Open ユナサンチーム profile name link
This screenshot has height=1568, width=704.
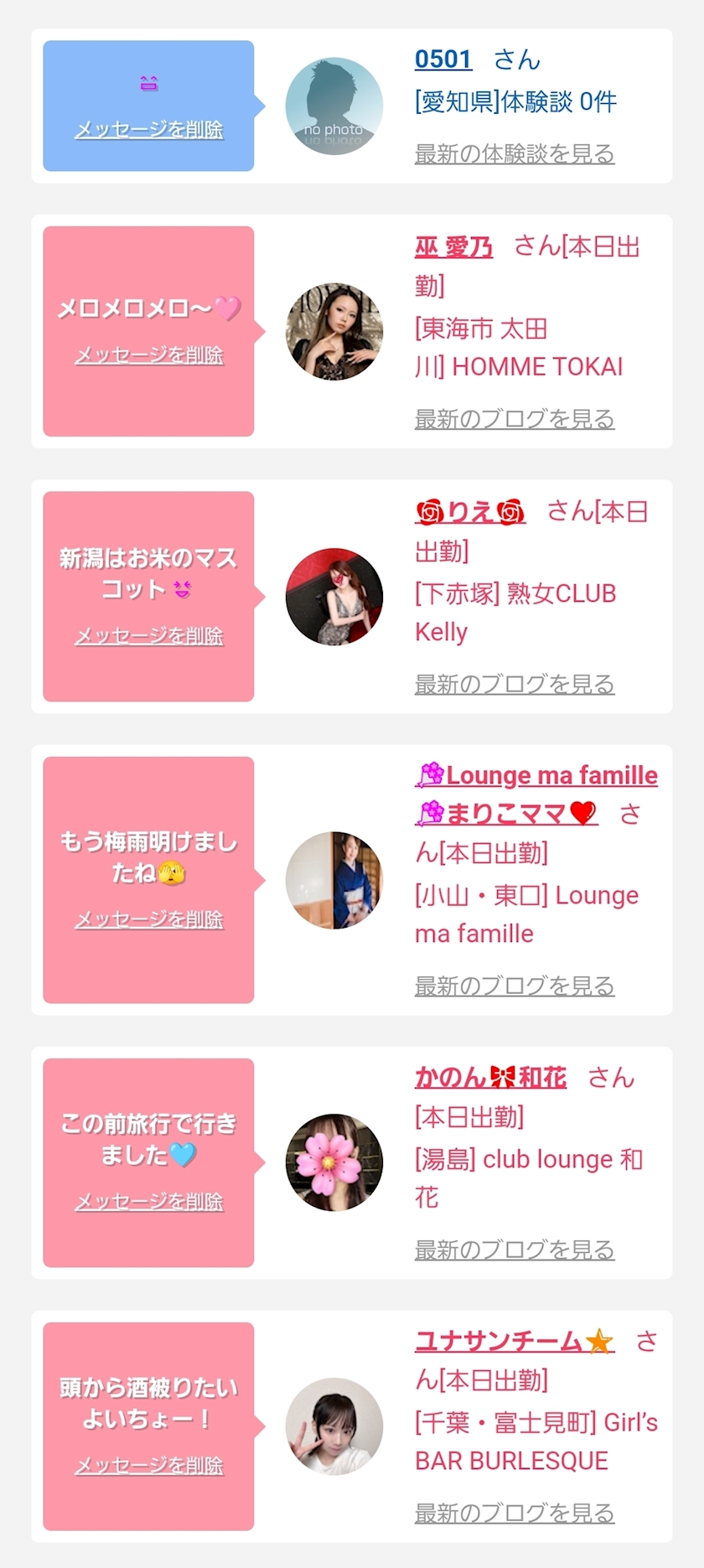[x=515, y=1342]
